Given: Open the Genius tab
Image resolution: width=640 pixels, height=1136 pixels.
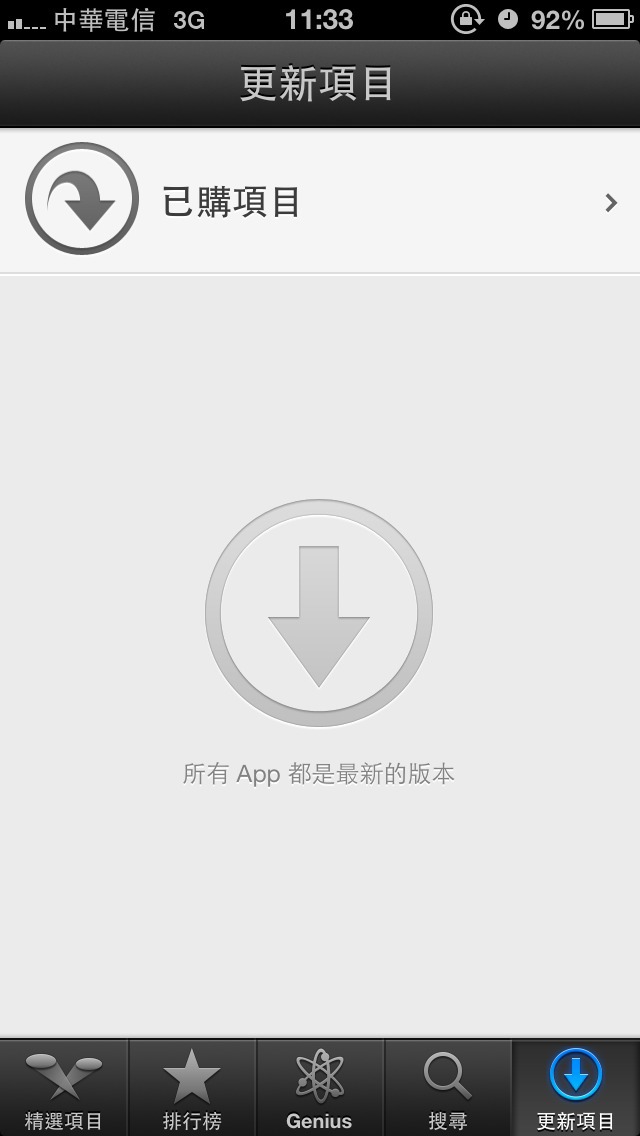Looking at the screenshot, I should coord(320,1088).
